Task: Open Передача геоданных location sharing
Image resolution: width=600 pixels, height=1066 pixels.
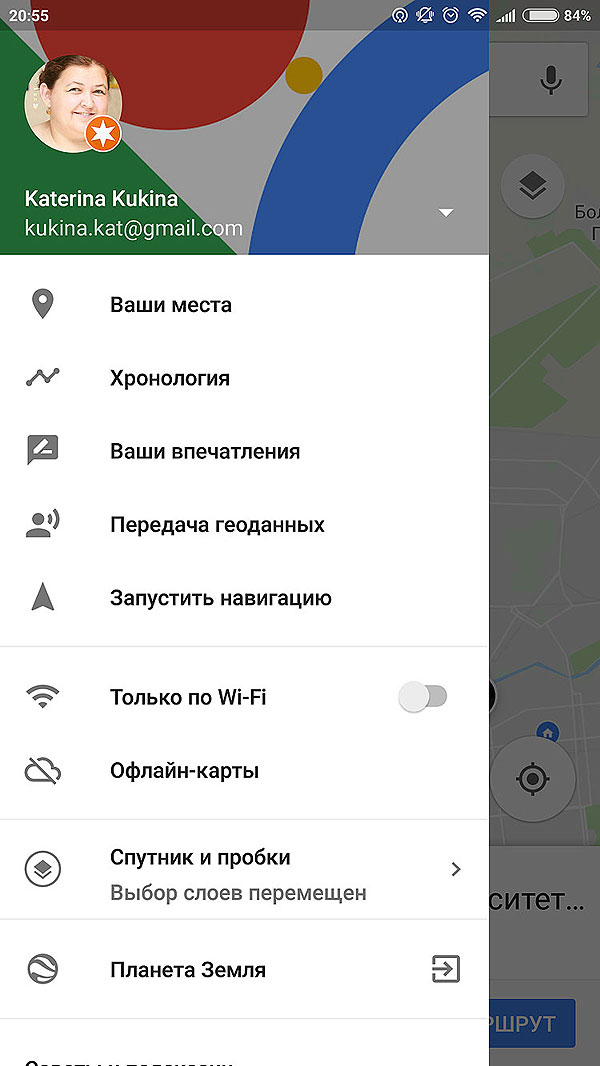Action: tap(217, 525)
